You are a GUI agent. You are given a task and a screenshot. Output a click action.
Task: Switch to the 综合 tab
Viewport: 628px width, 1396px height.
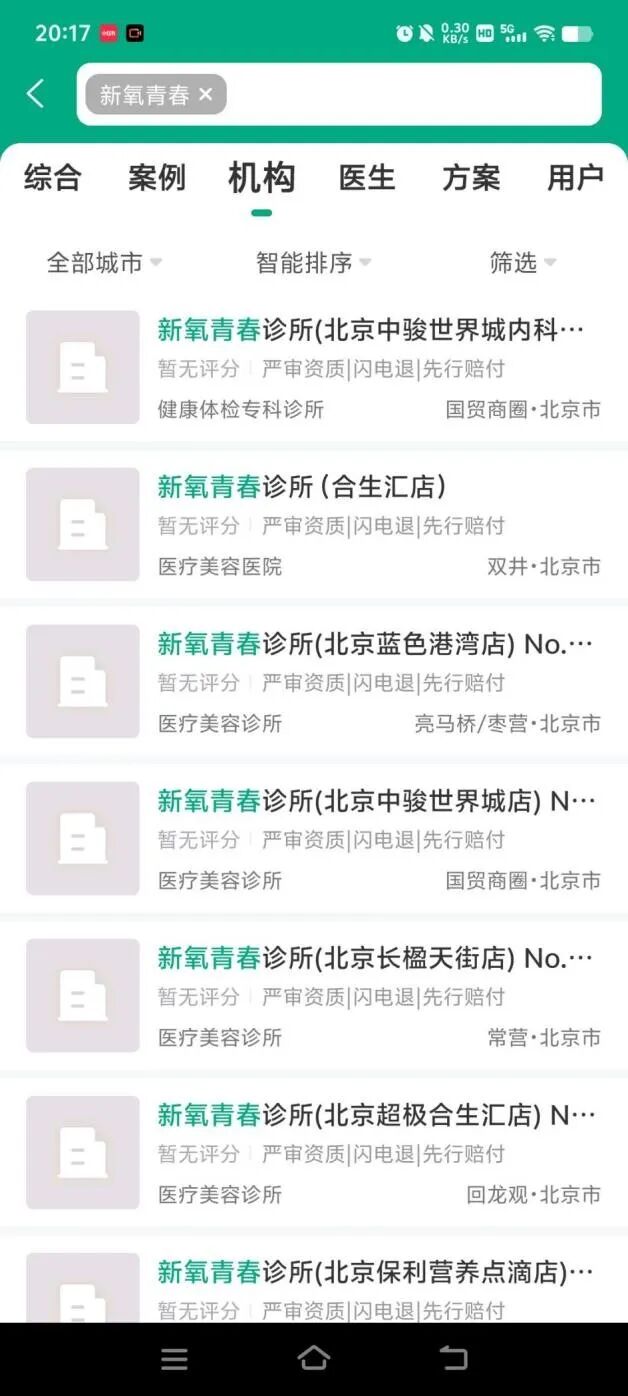tap(52, 178)
